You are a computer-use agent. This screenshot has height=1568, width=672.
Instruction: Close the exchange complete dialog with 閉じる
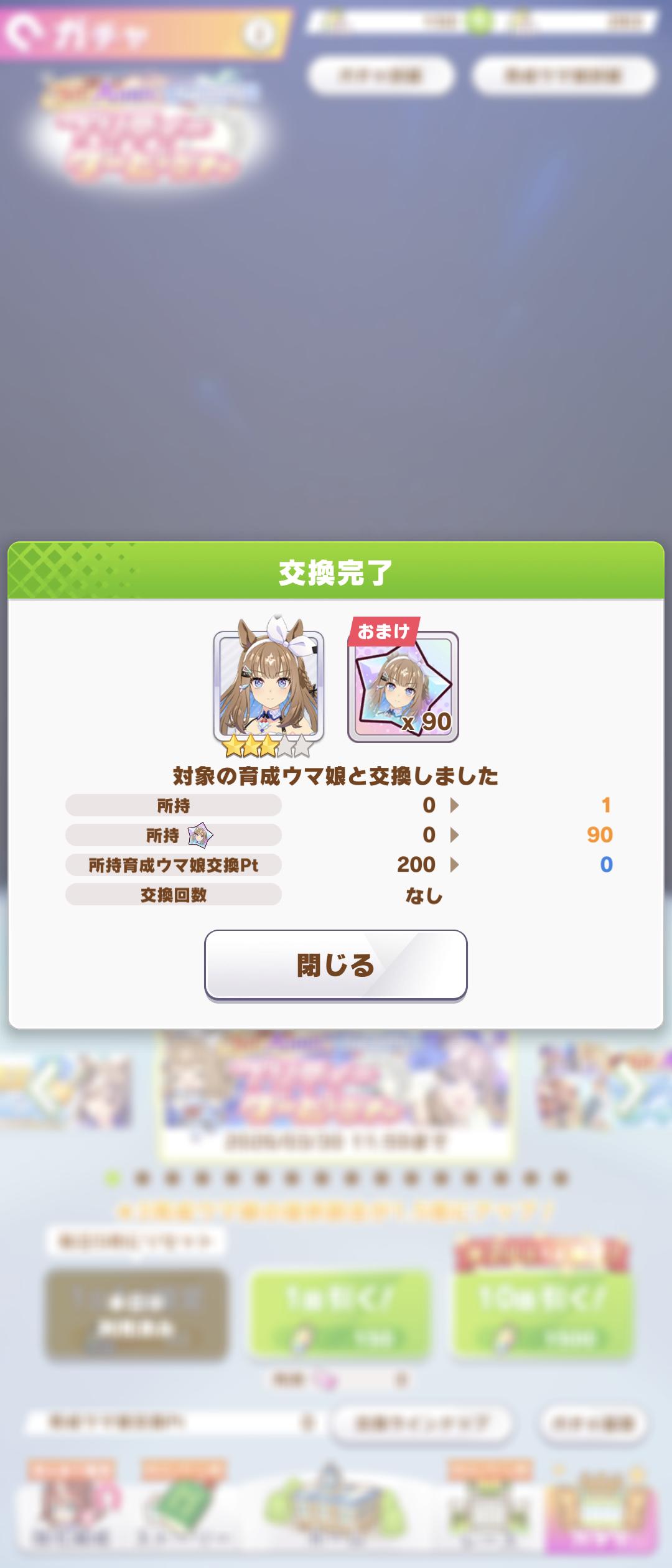[x=335, y=965]
